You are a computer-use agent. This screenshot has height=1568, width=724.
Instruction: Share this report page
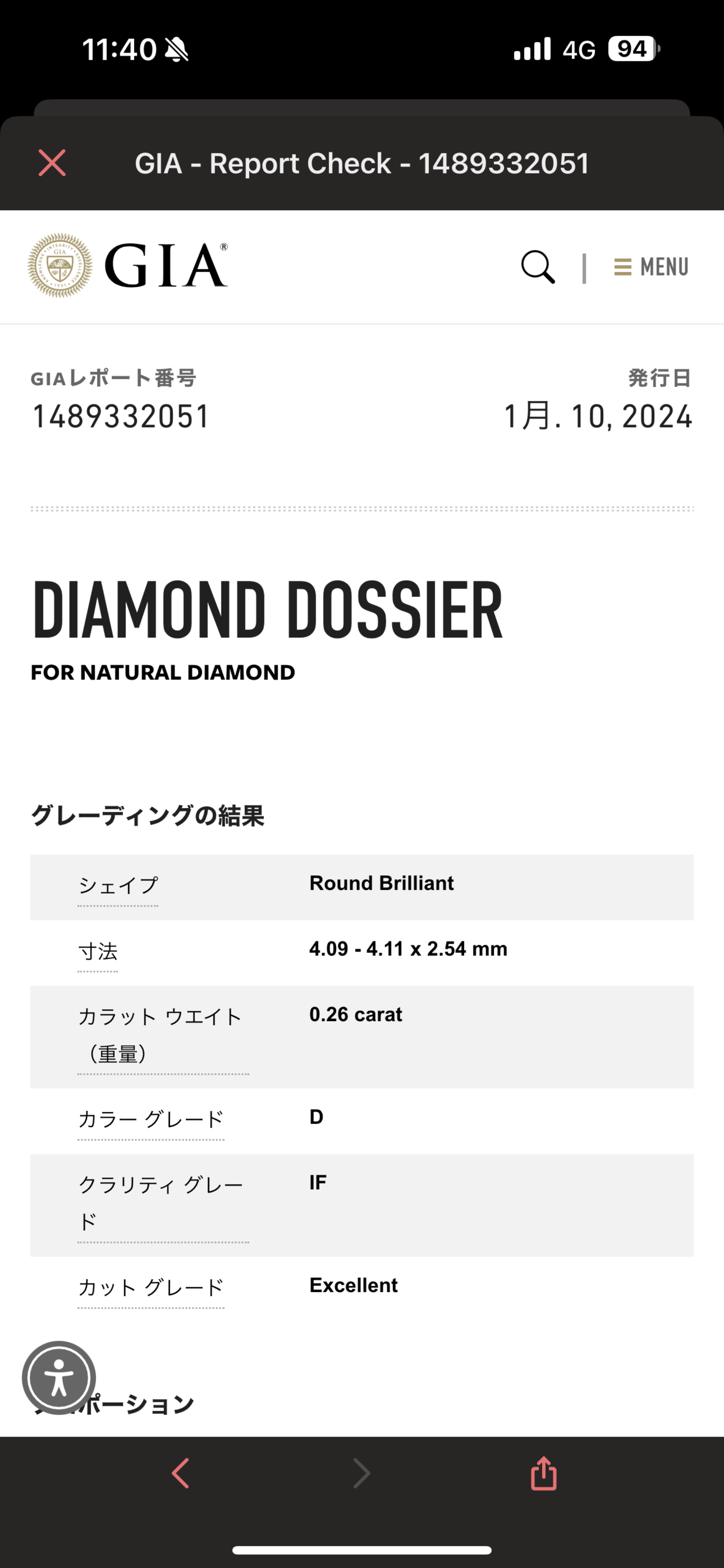coord(543,1474)
